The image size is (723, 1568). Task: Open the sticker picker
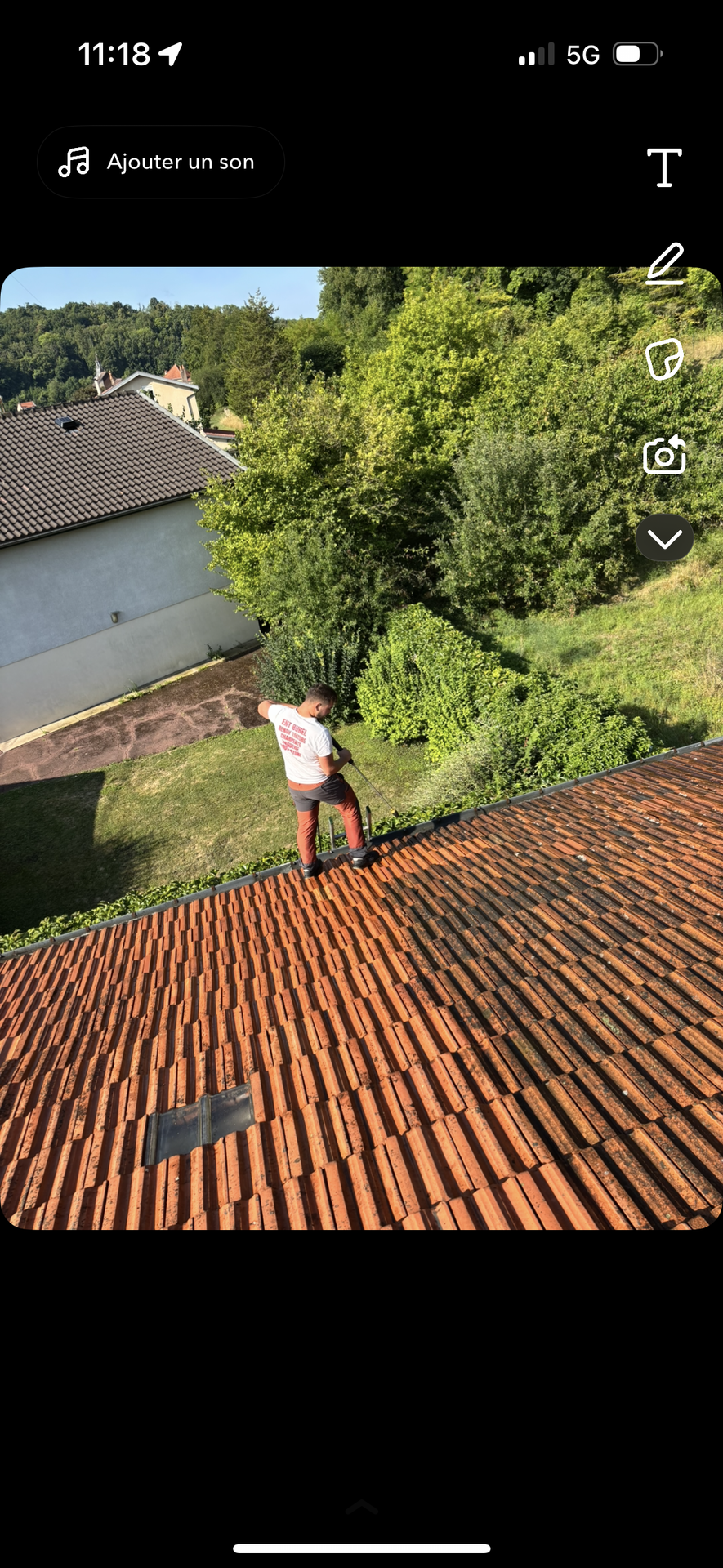664,359
